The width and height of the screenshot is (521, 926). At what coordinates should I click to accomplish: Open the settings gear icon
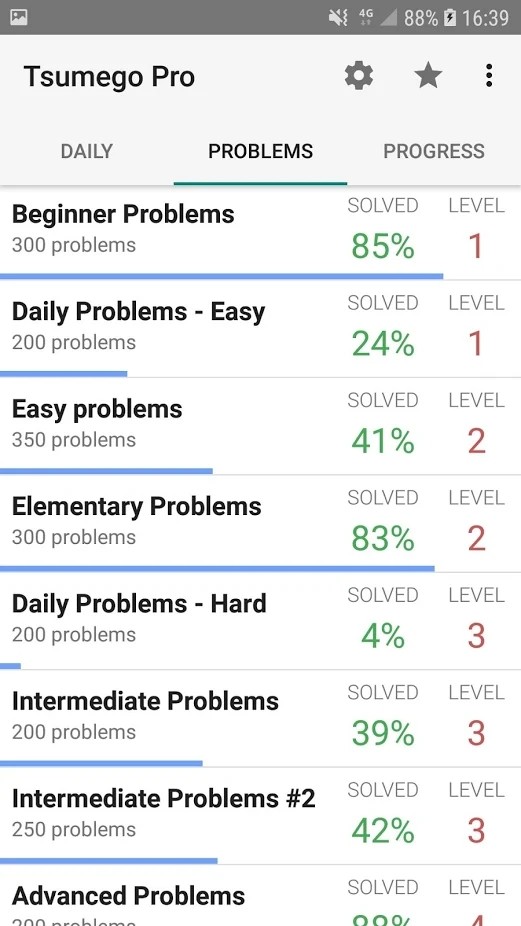[359, 76]
